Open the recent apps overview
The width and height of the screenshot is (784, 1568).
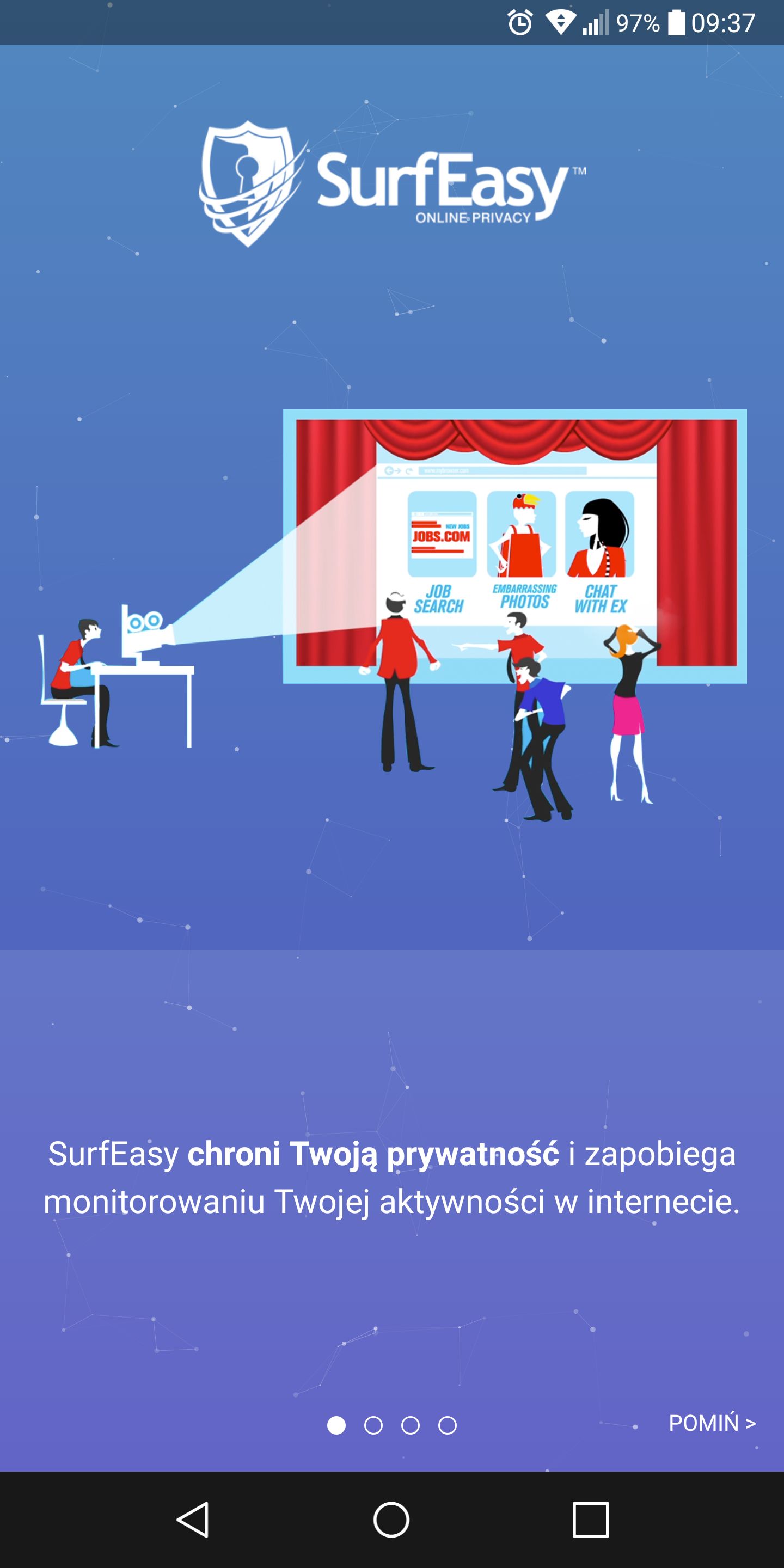(590, 1520)
